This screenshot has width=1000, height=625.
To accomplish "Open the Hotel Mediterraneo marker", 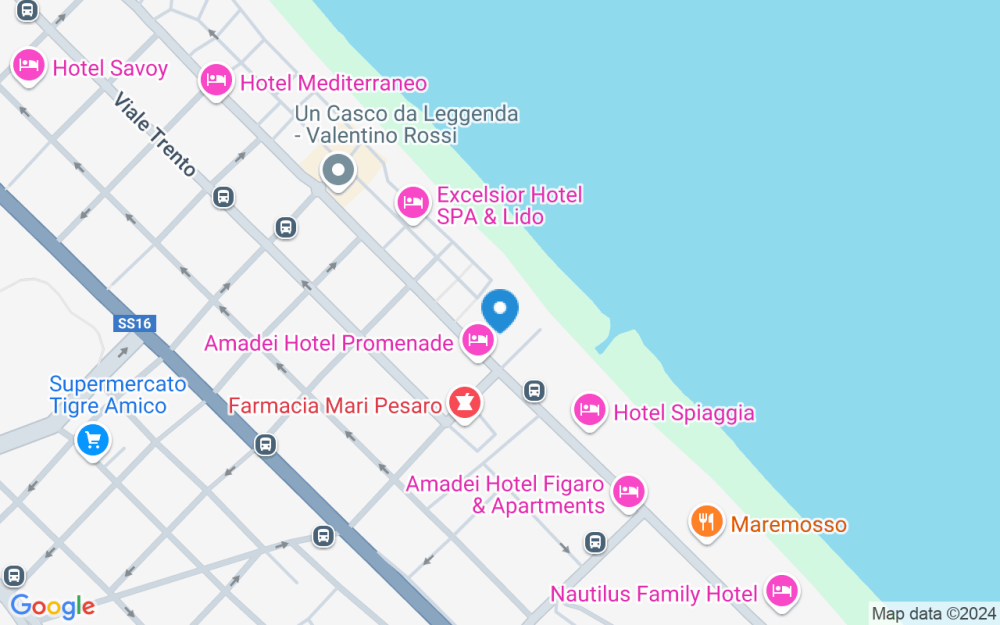I will pyautogui.click(x=216, y=81).
